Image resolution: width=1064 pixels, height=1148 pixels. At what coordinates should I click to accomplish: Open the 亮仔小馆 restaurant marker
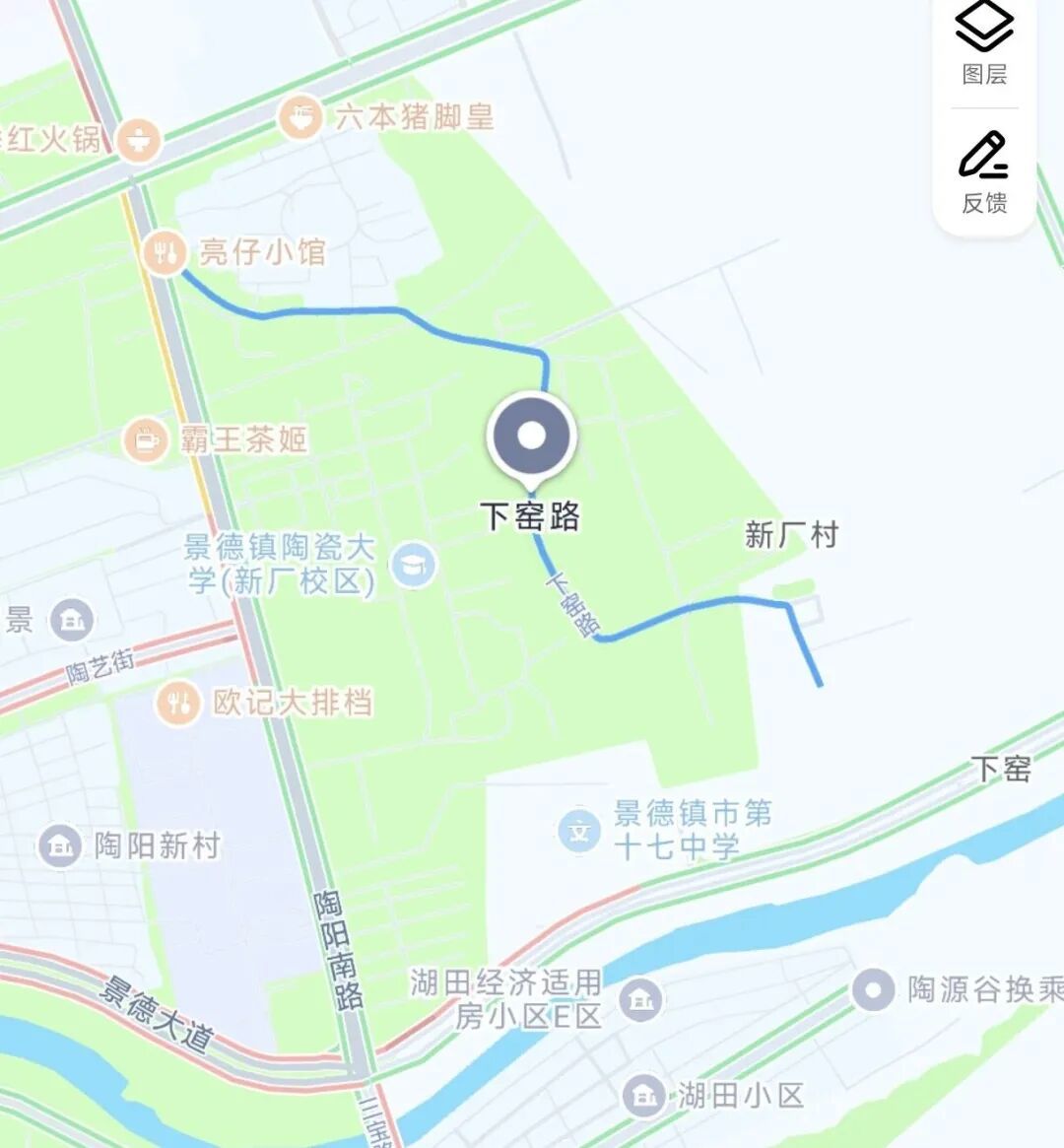coord(163,252)
